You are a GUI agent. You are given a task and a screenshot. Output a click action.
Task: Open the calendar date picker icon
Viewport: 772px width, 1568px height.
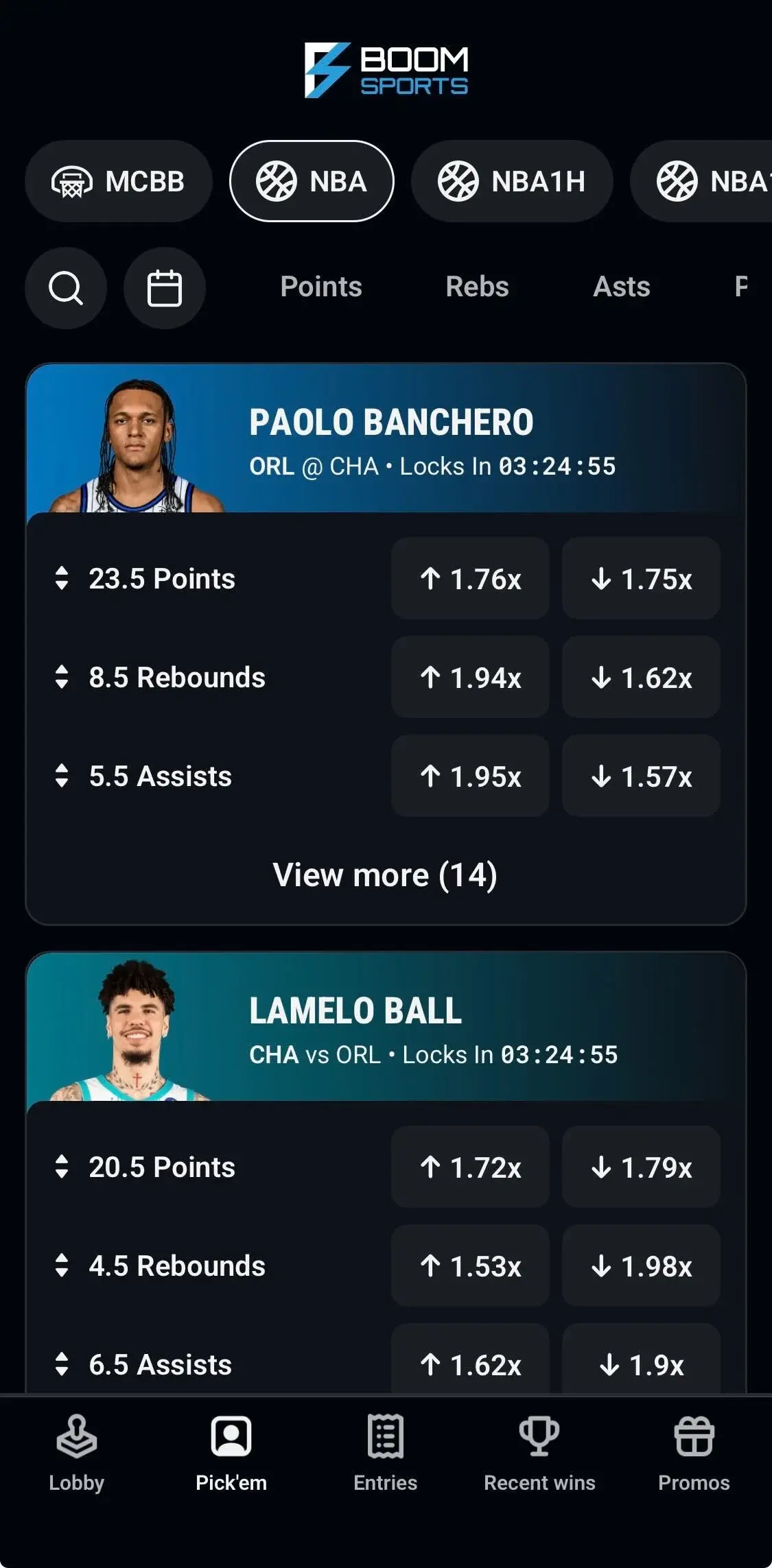165,288
